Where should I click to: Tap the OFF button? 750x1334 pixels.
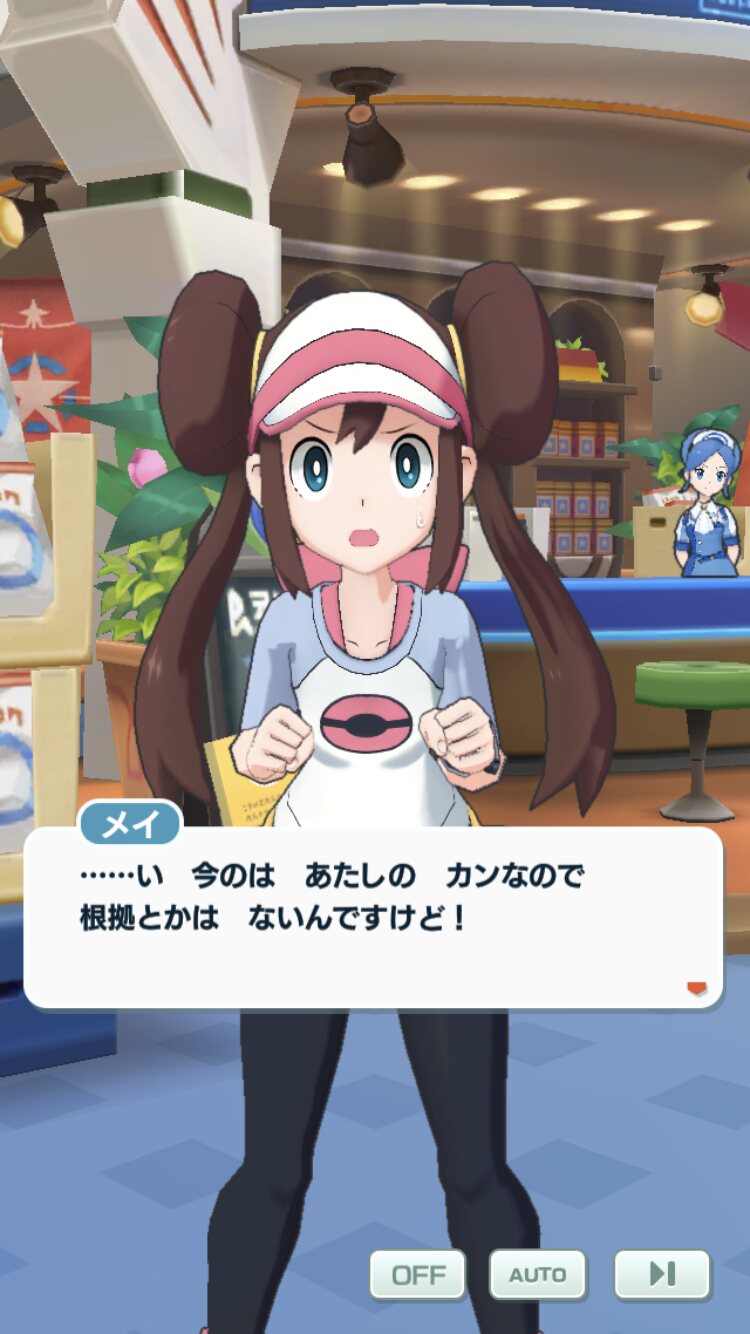[x=417, y=1274]
